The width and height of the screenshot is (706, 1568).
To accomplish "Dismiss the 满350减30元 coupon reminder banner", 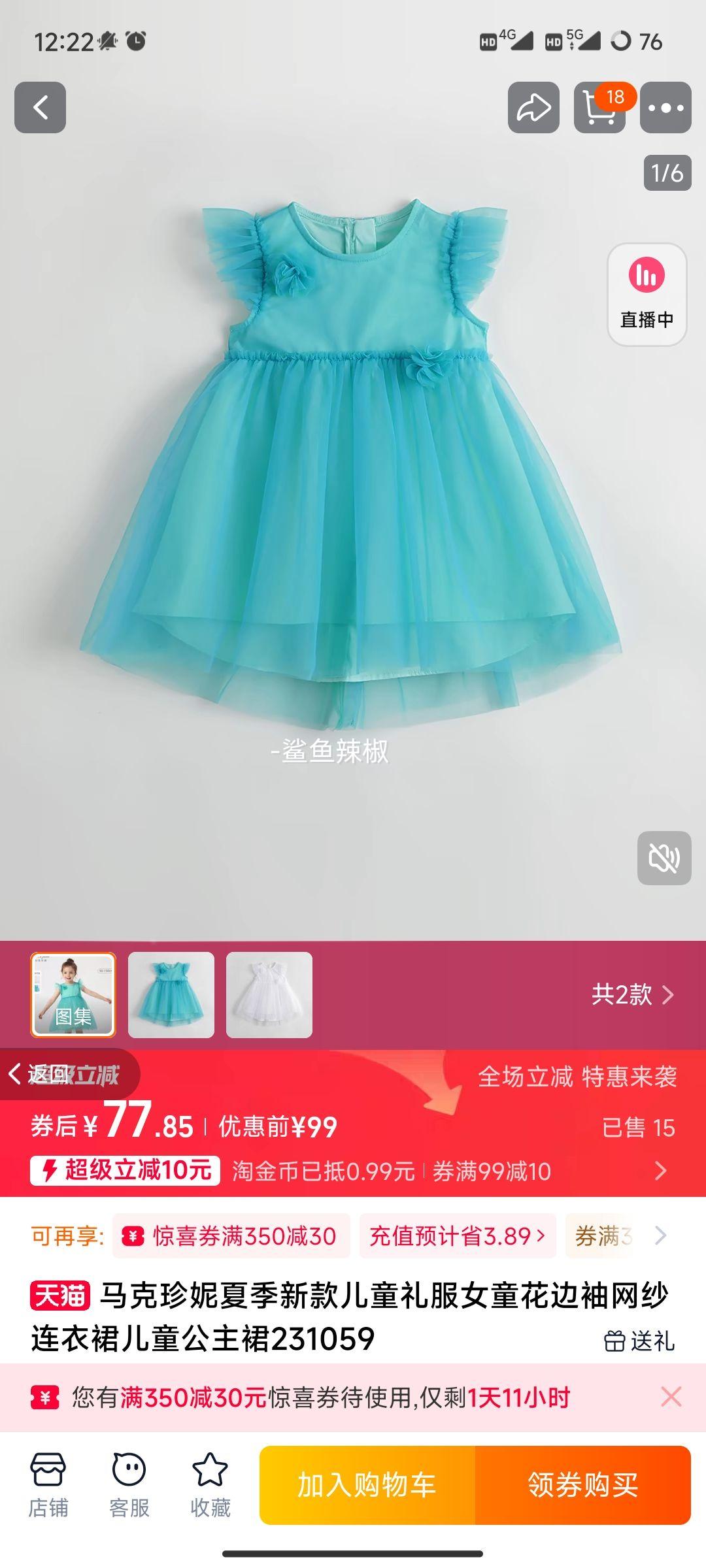I will click(671, 1397).
